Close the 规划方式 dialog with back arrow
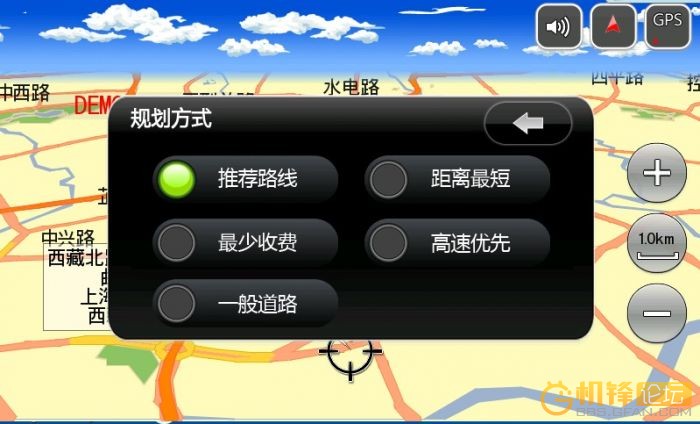The height and width of the screenshot is (424, 700). tap(527, 123)
